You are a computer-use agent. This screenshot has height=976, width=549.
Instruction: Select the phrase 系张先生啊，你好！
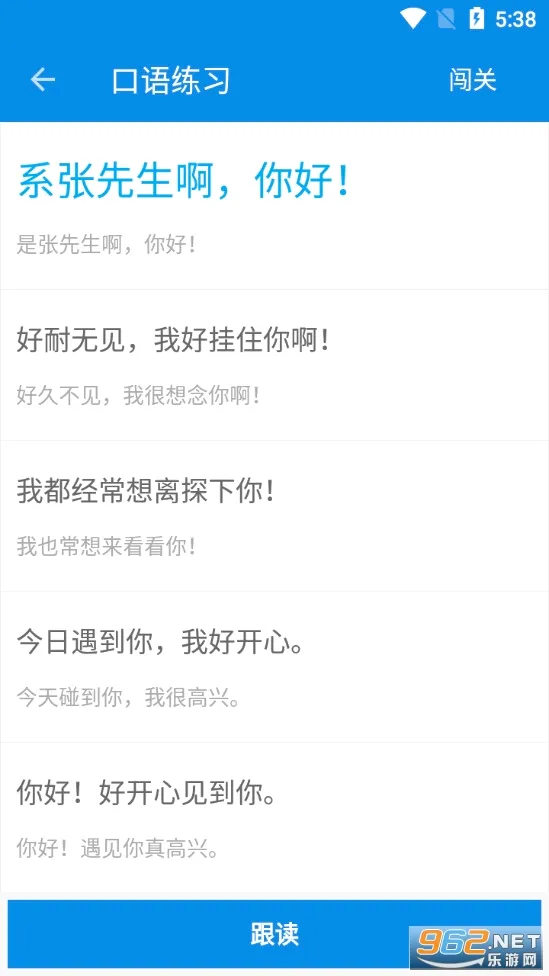(x=274, y=206)
